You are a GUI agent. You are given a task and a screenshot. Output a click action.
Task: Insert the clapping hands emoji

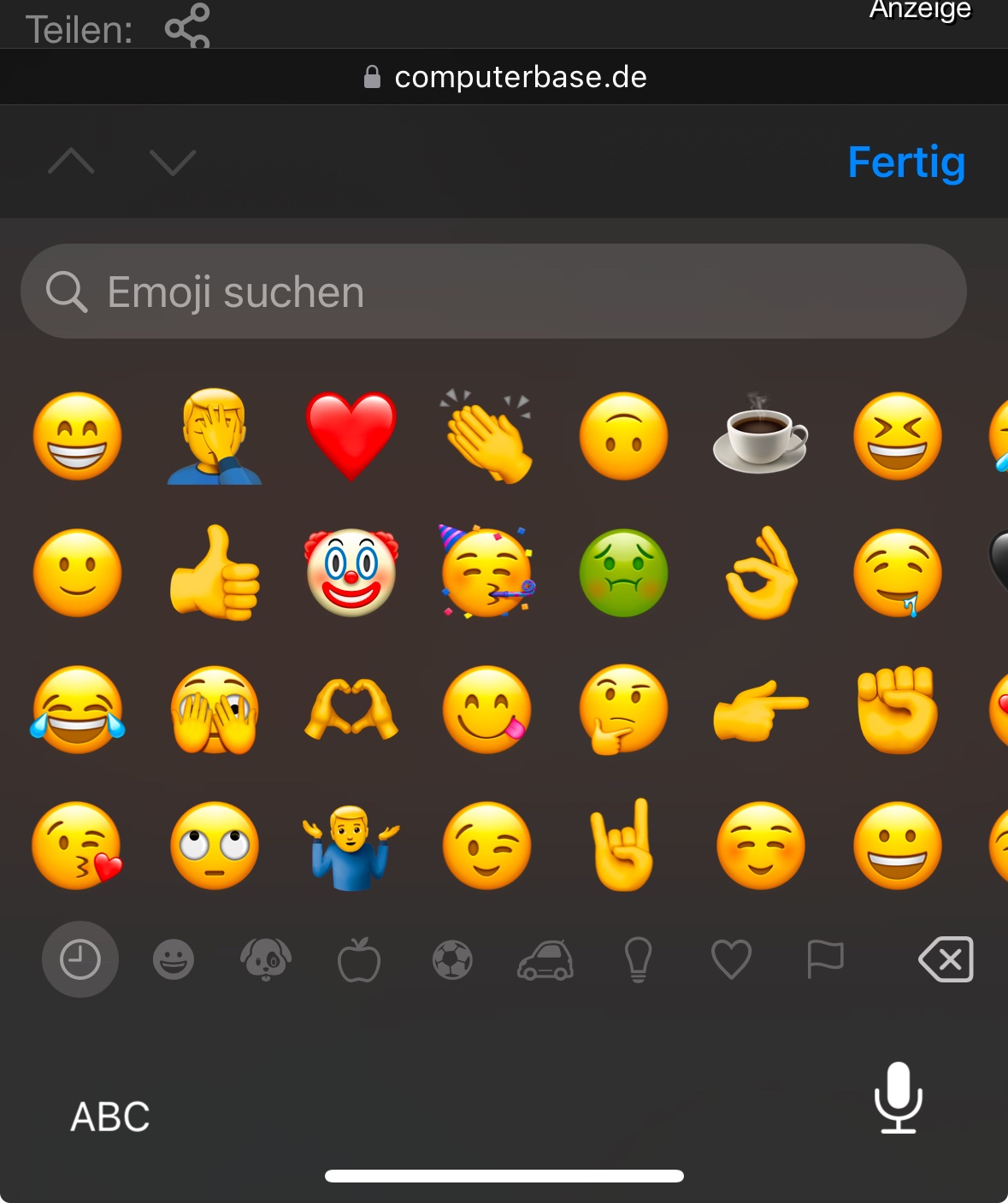487,436
